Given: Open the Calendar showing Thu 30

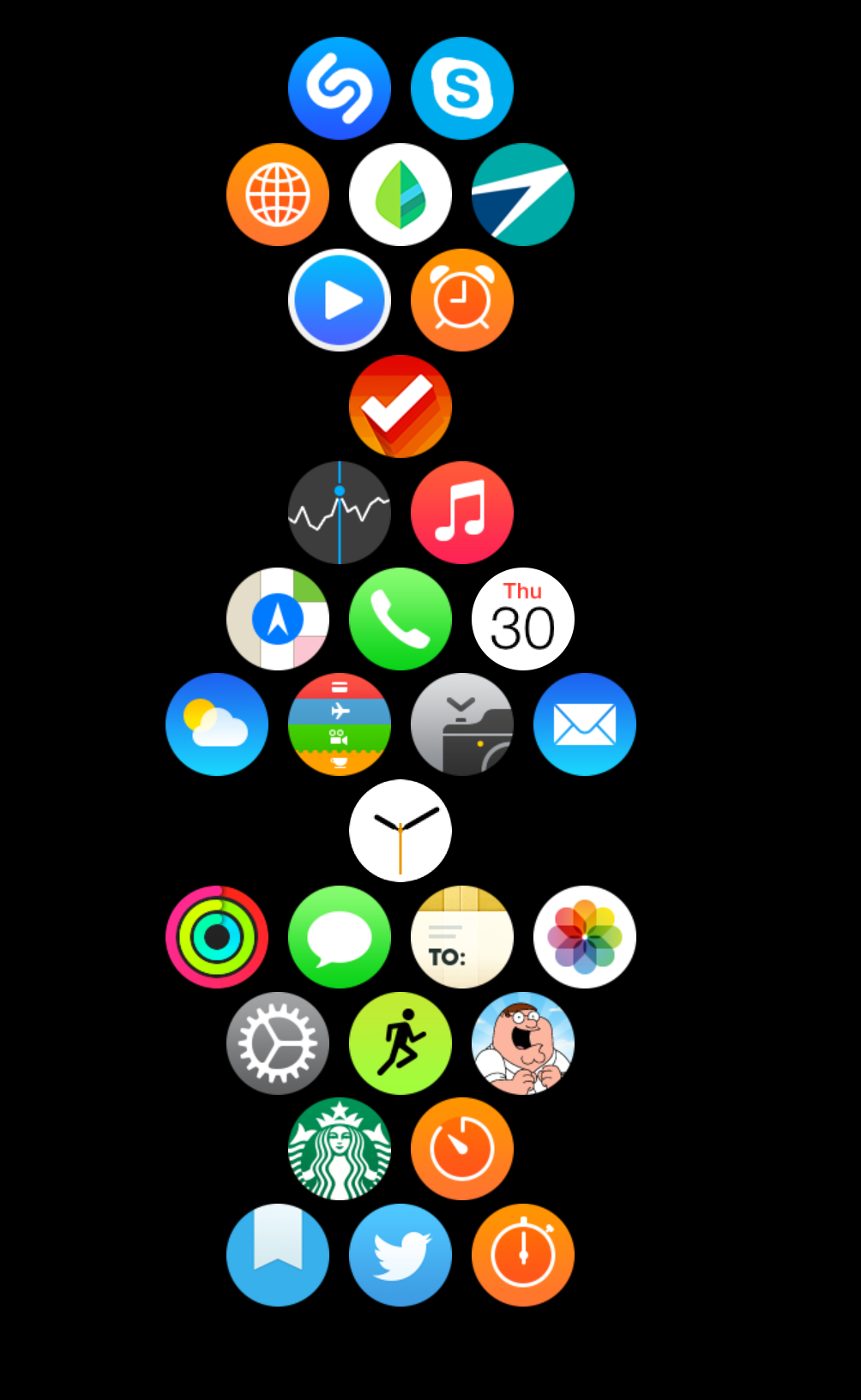Looking at the screenshot, I should (x=523, y=619).
